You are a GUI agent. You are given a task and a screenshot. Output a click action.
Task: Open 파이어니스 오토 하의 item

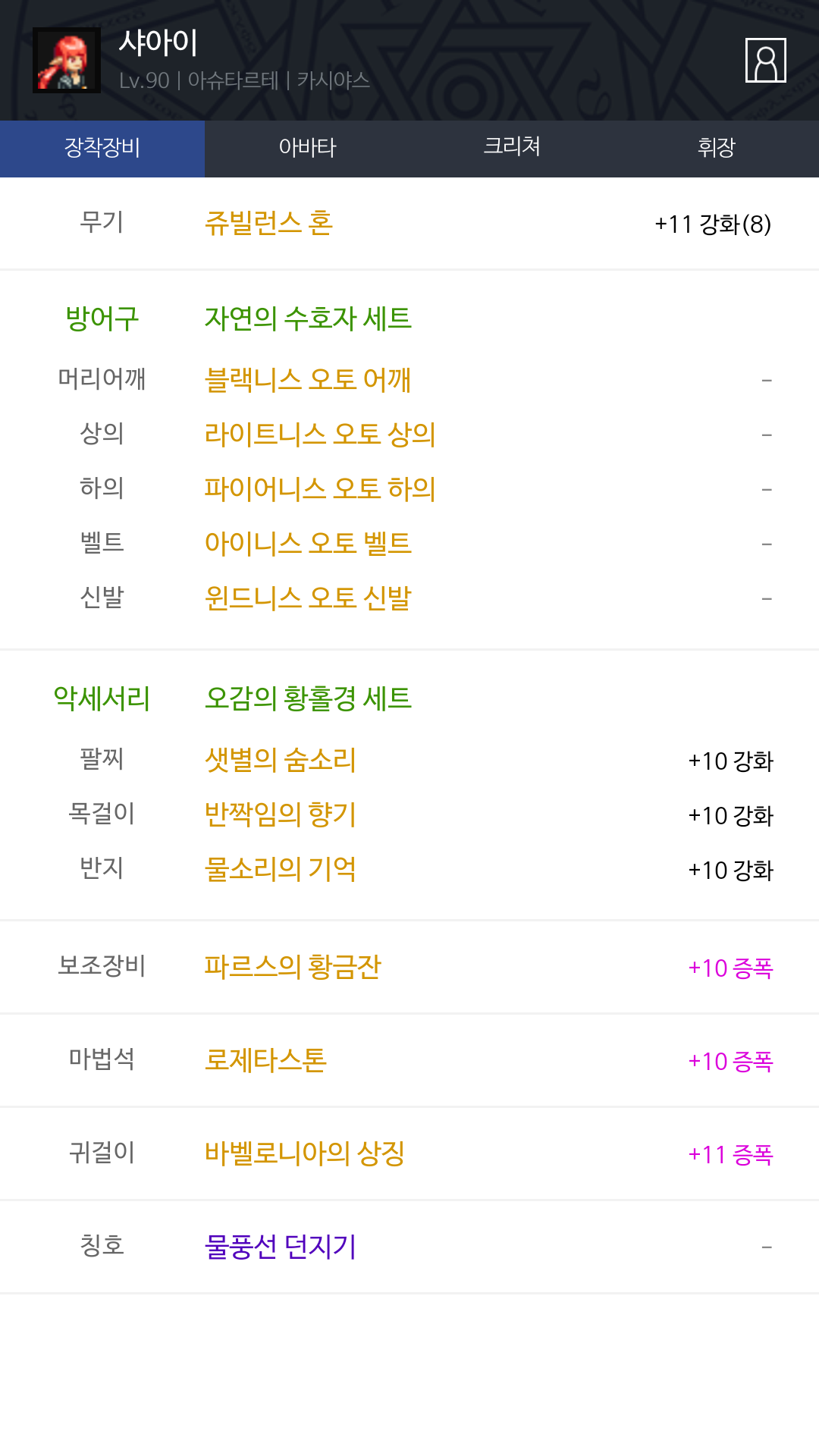click(319, 488)
